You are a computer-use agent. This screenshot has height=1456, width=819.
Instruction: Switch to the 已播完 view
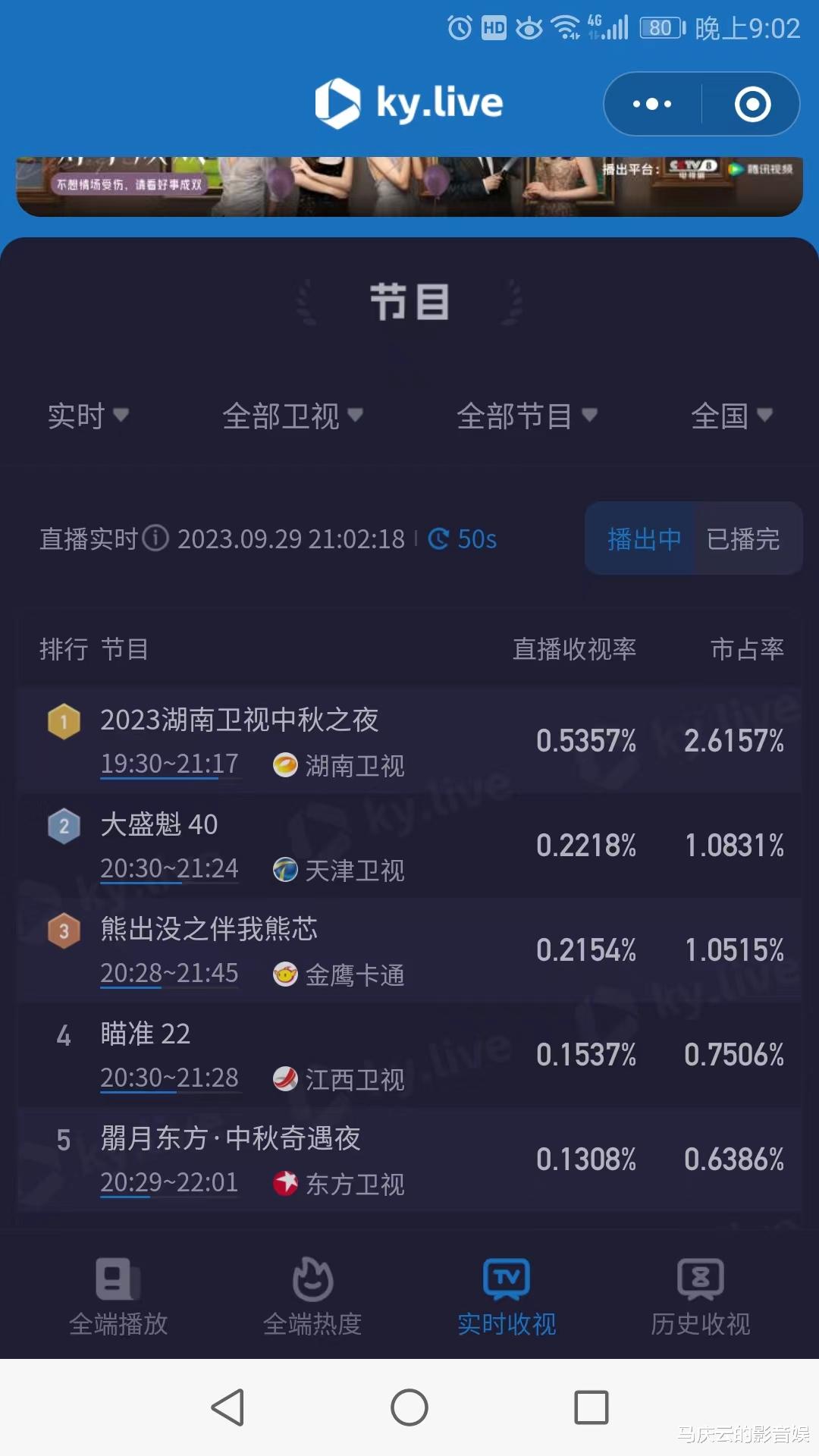pos(745,538)
